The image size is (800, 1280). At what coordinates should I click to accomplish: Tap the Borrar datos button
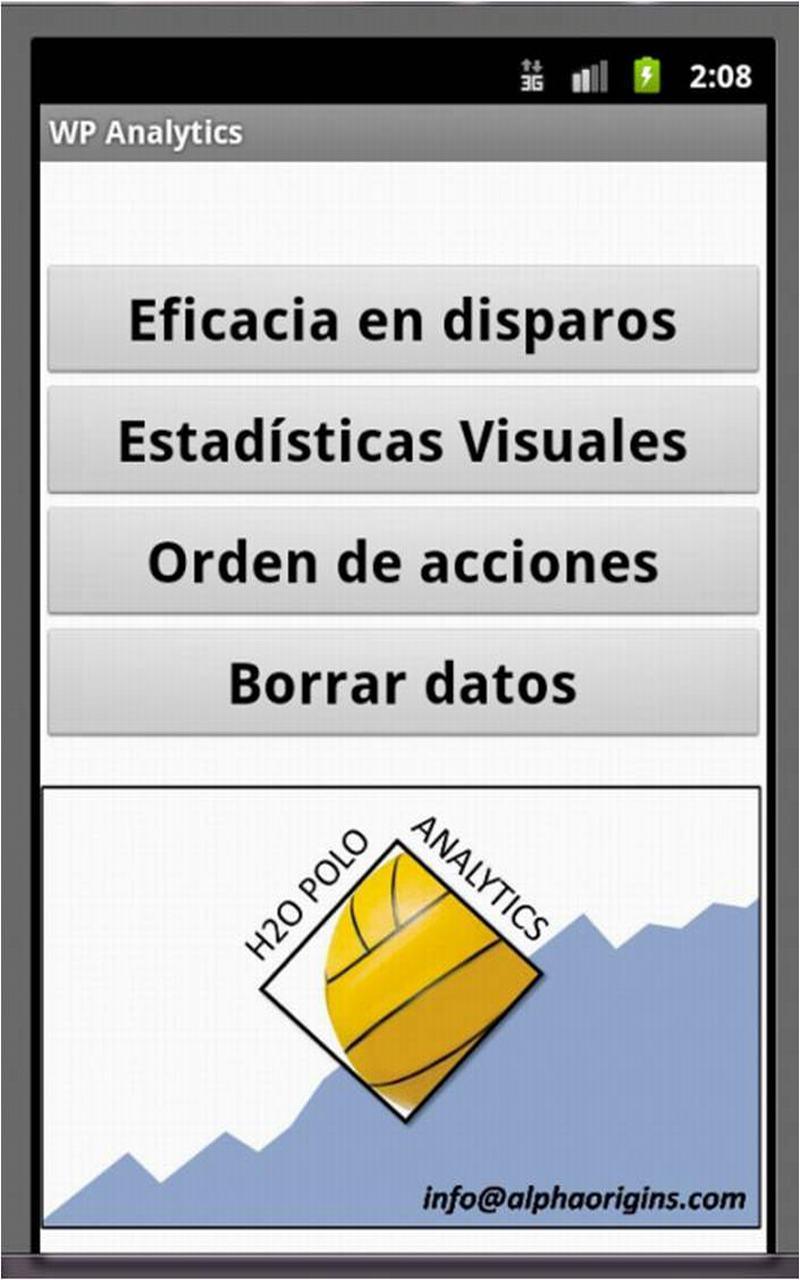coord(403,682)
